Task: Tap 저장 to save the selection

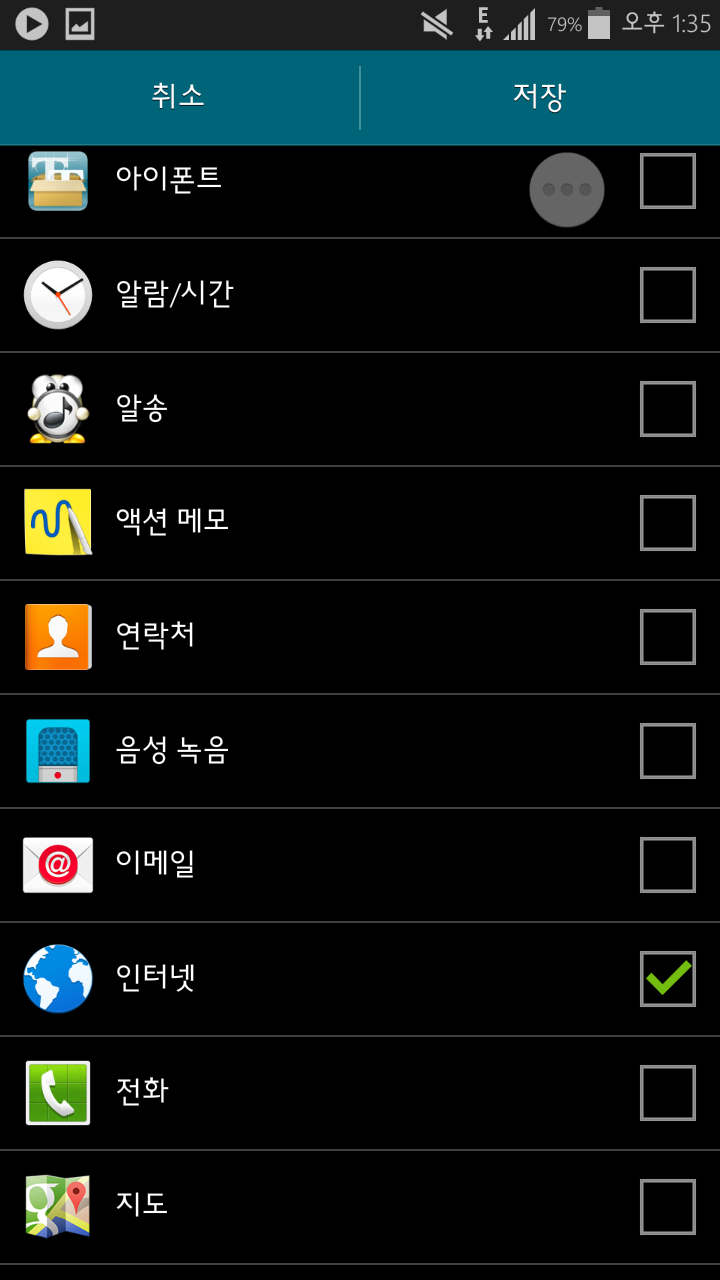Action: pyautogui.click(x=540, y=97)
